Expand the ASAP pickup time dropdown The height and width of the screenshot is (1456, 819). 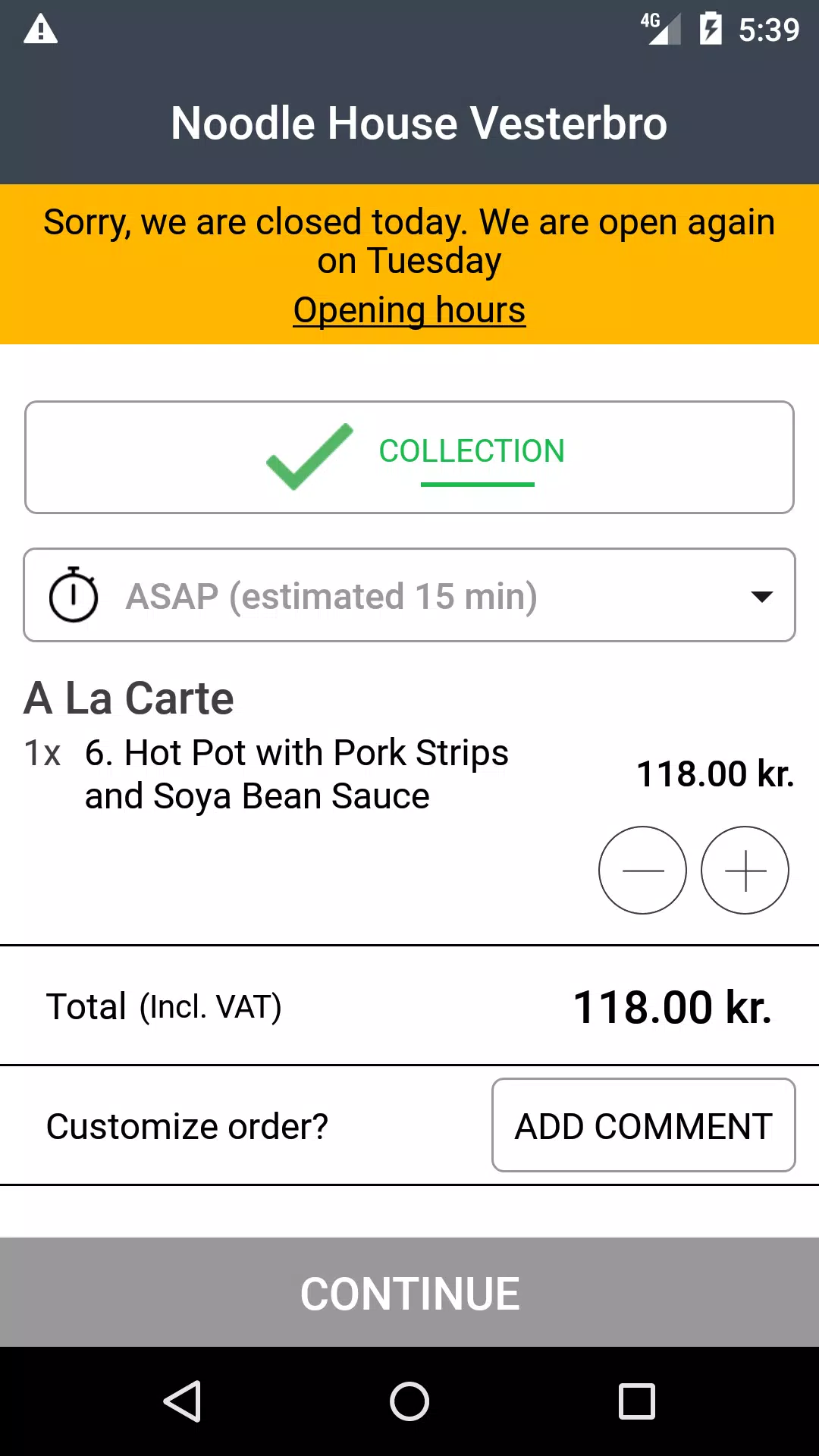point(409,595)
